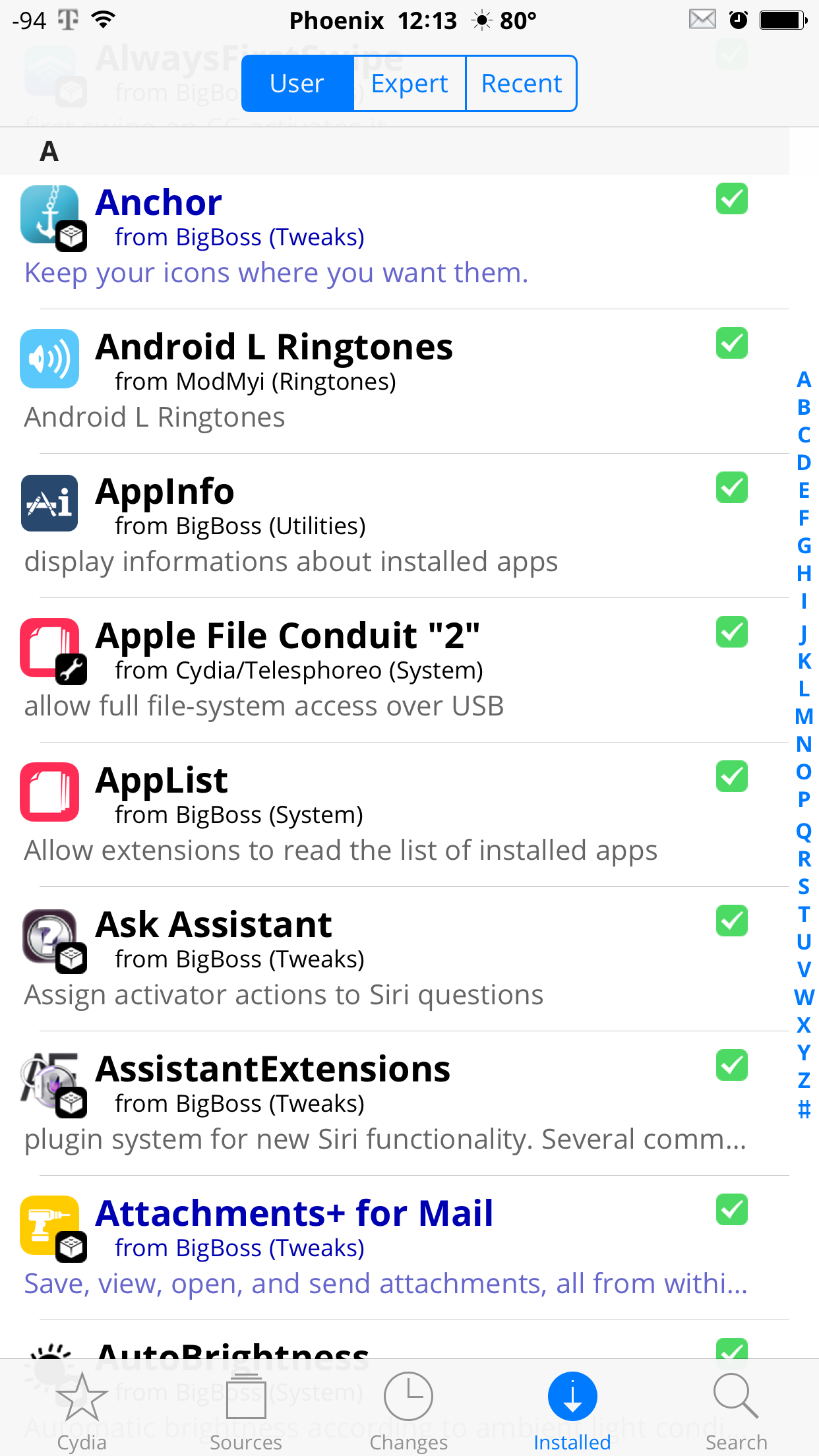
Task: View Ask Assistant package details
Action: click(394, 959)
